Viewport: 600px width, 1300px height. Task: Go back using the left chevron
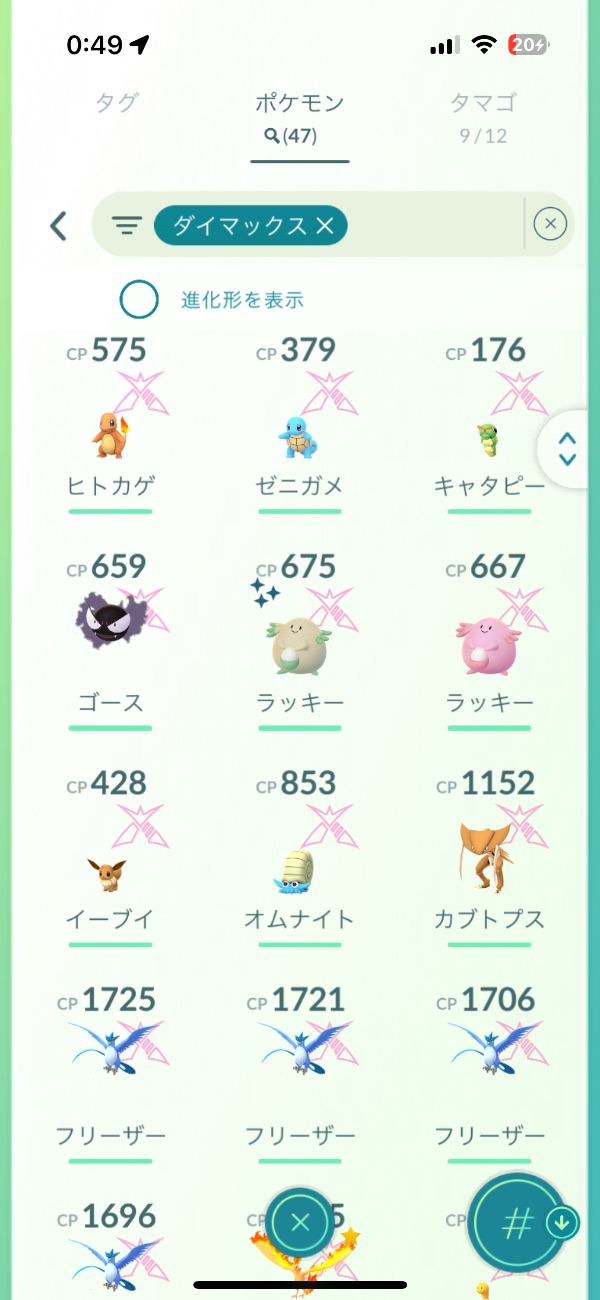pyautogui.click(x=58, y=226)
